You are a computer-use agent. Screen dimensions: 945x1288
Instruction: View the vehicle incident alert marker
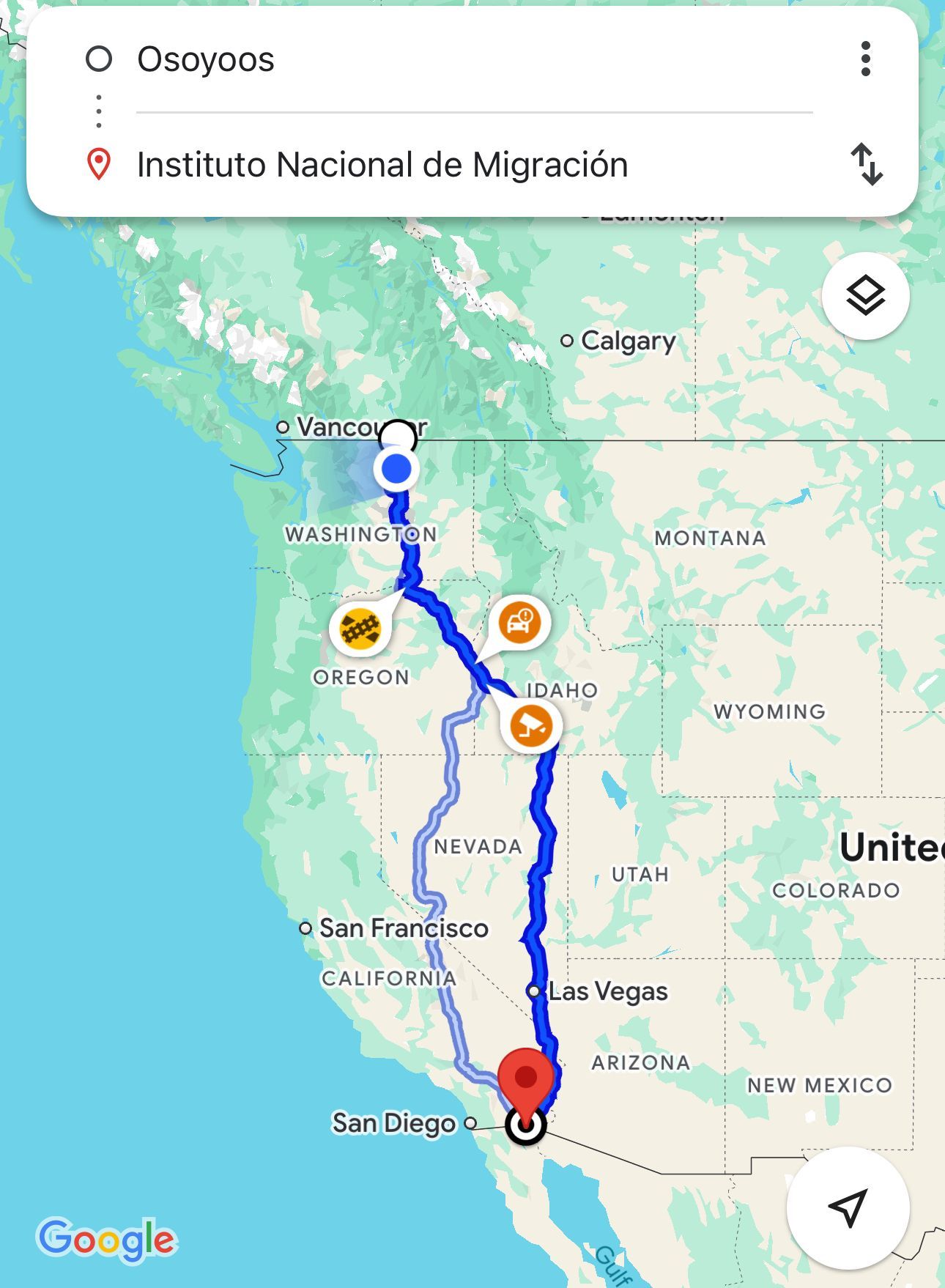point(519,622)
